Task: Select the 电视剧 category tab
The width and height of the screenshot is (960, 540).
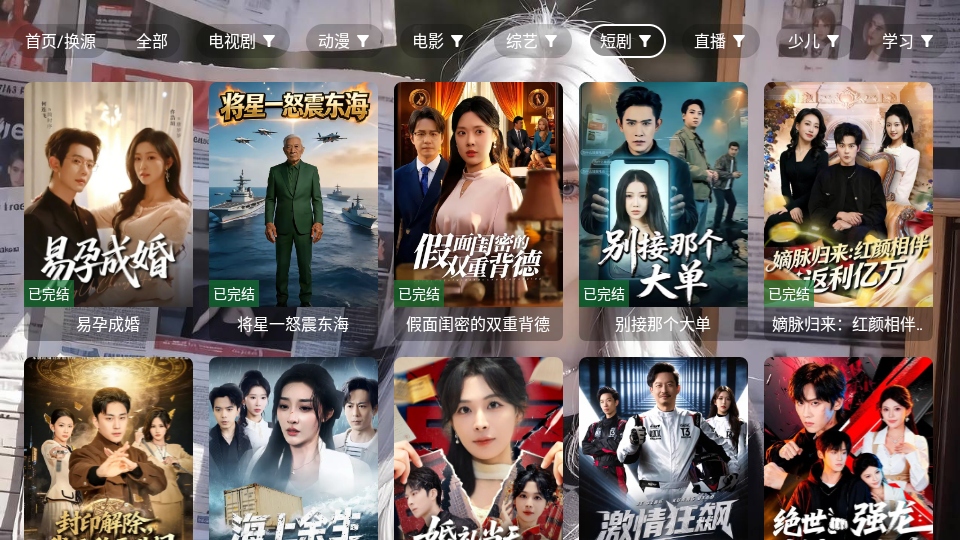Action: tap(244, 41)
